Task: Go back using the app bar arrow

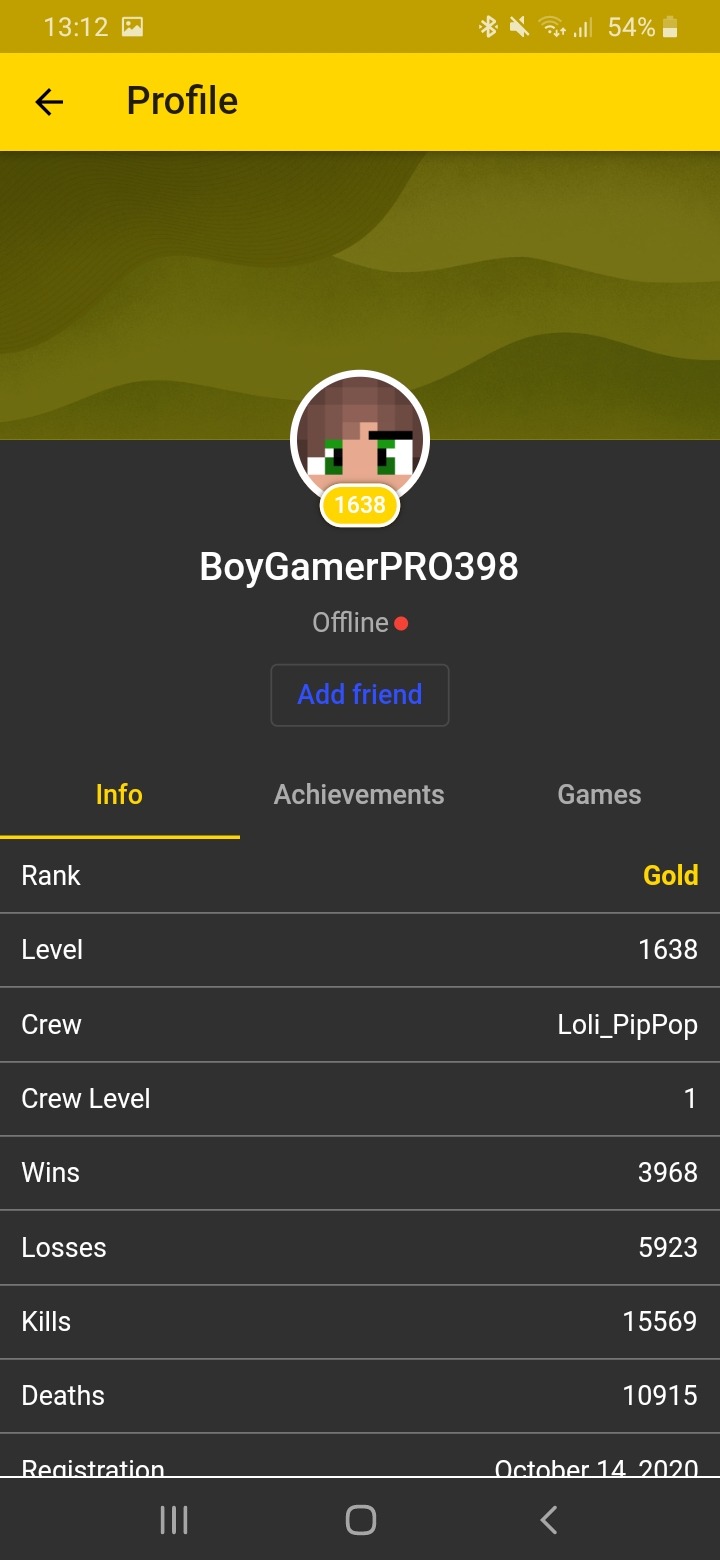Action: 49,101
